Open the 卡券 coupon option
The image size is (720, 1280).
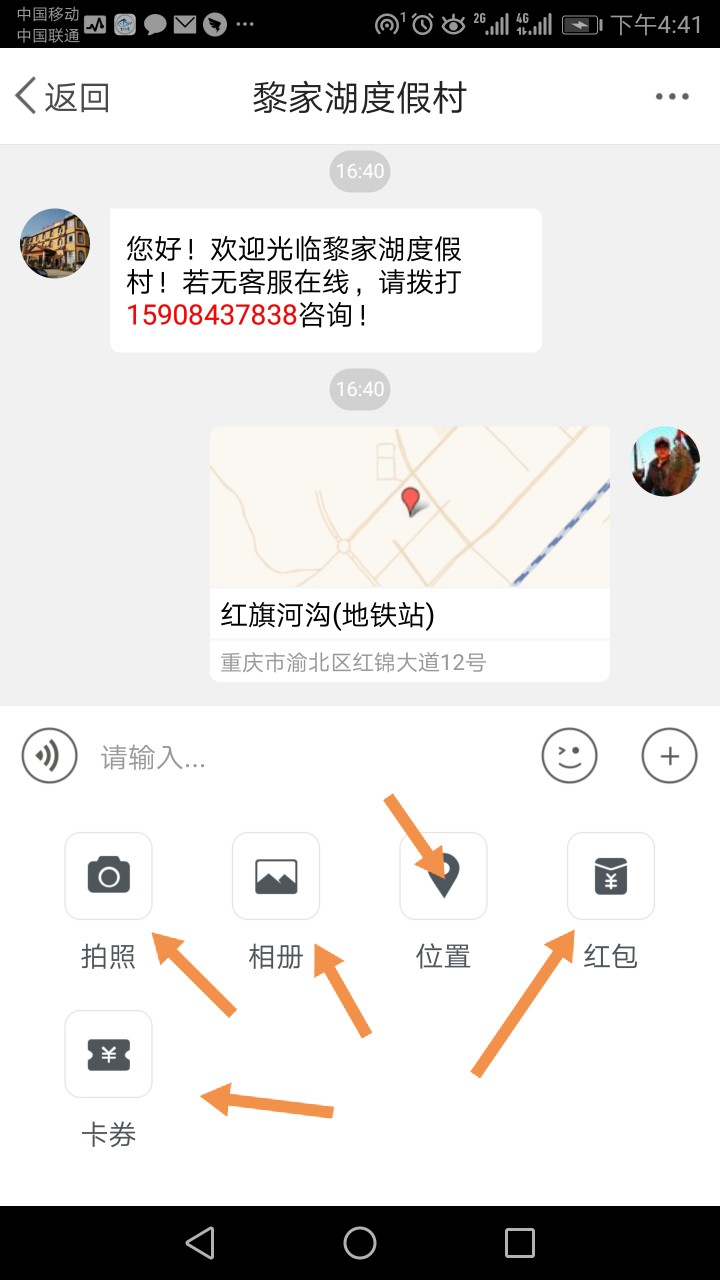pyautogui.click(x=108, y=1054)
